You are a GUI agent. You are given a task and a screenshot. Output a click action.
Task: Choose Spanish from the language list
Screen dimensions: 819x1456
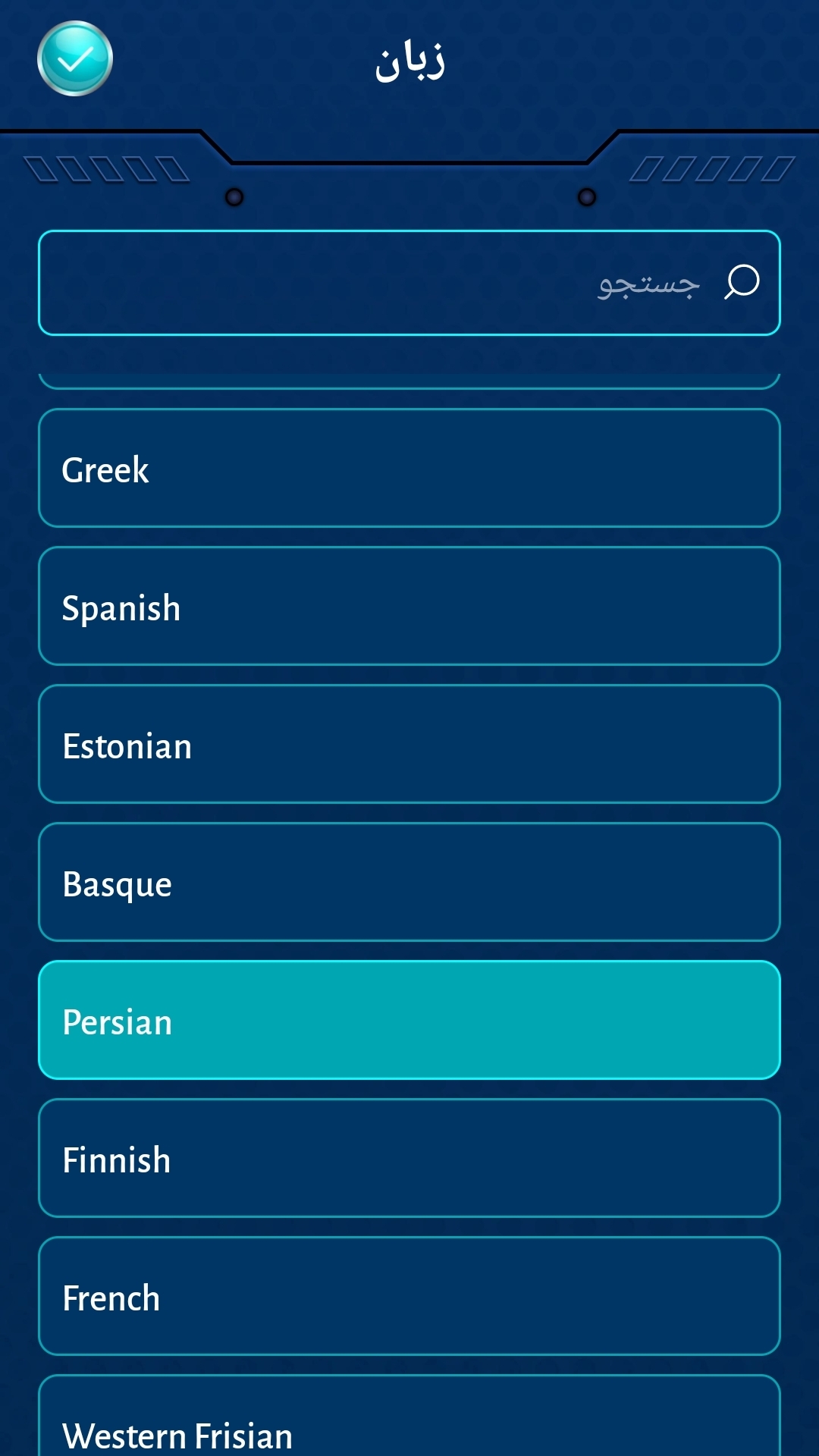[409, 606]
